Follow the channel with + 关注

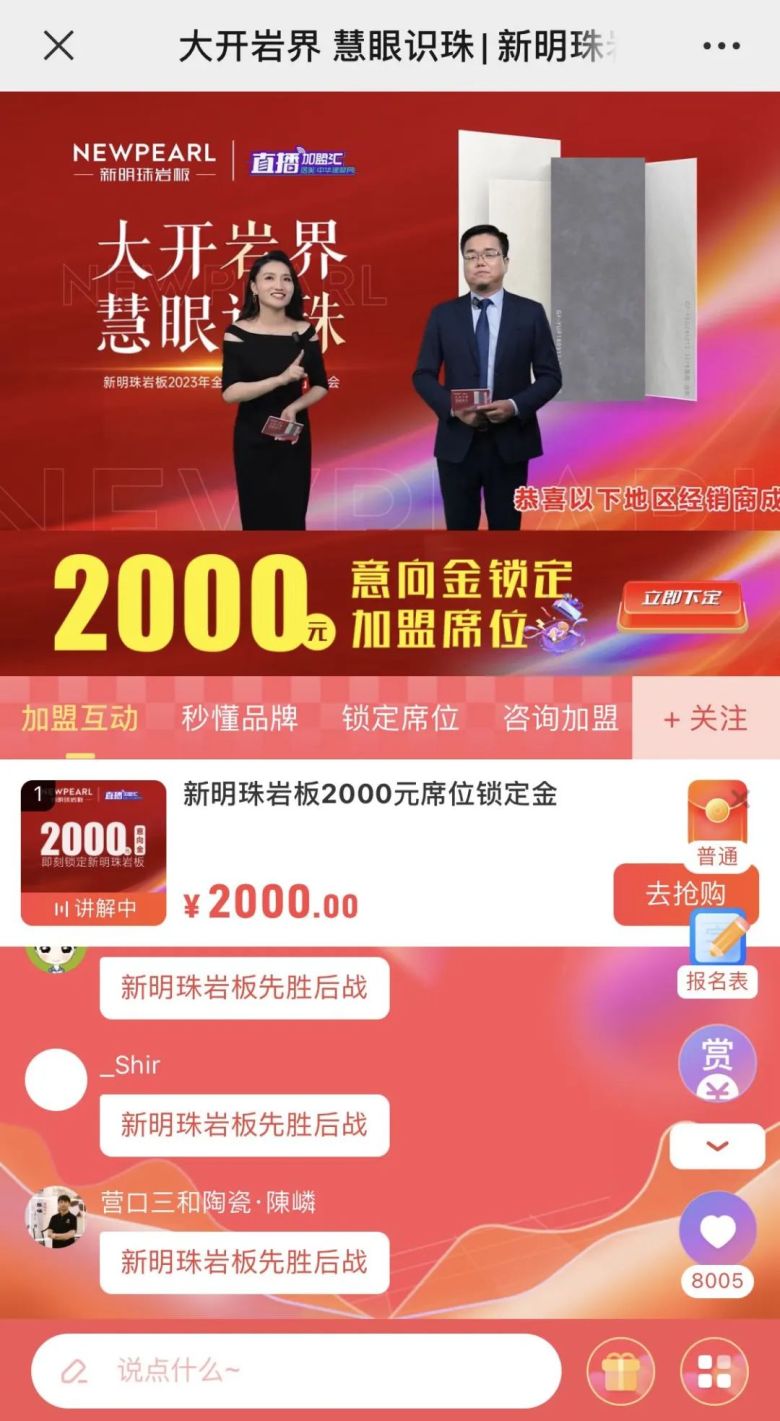click(x=706, y=718)
